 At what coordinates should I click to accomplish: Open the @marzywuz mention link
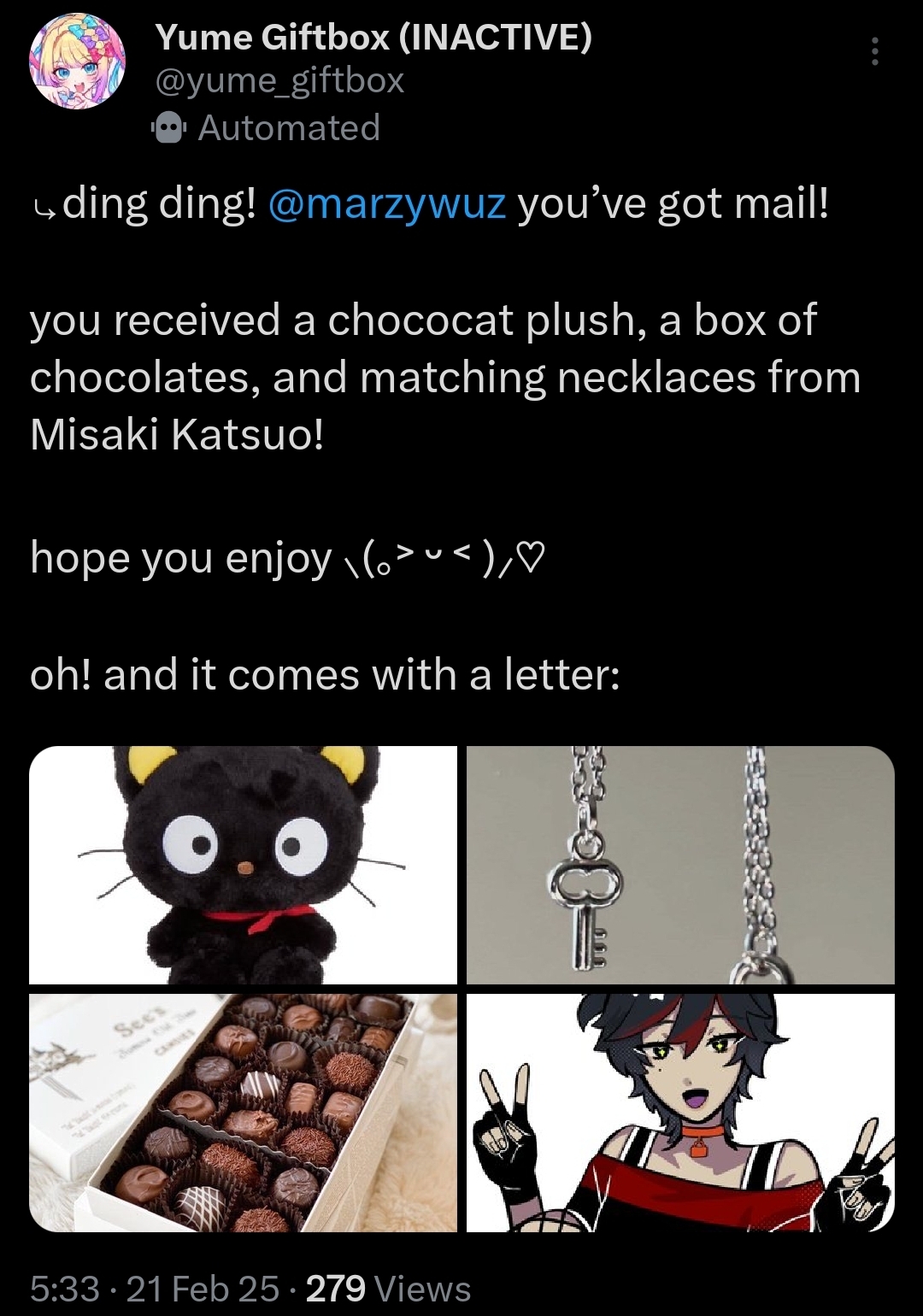[386, 205]
